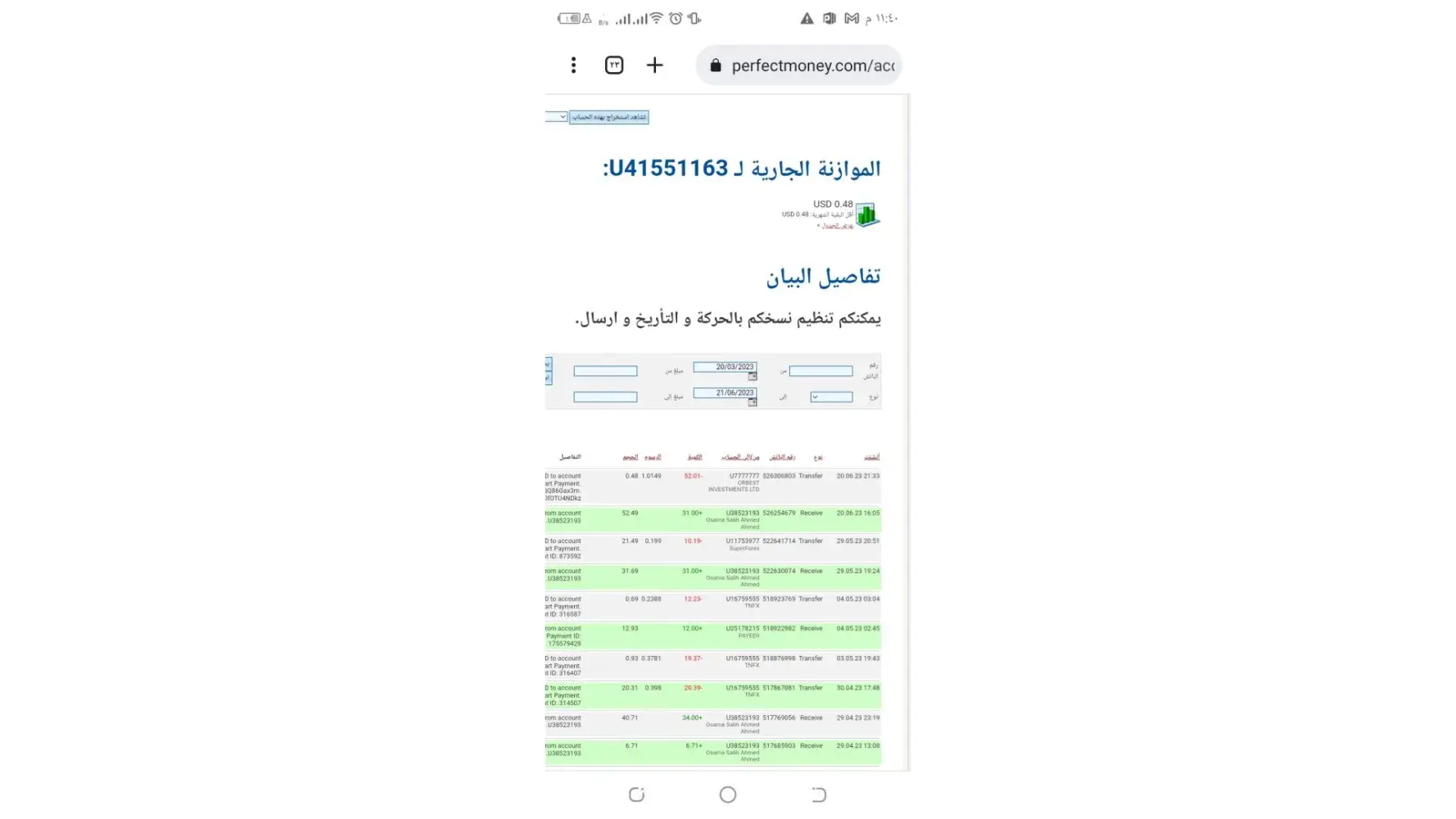1456x819 pixels.
Task: Add a new browser tab
Action: coord(654,65)
